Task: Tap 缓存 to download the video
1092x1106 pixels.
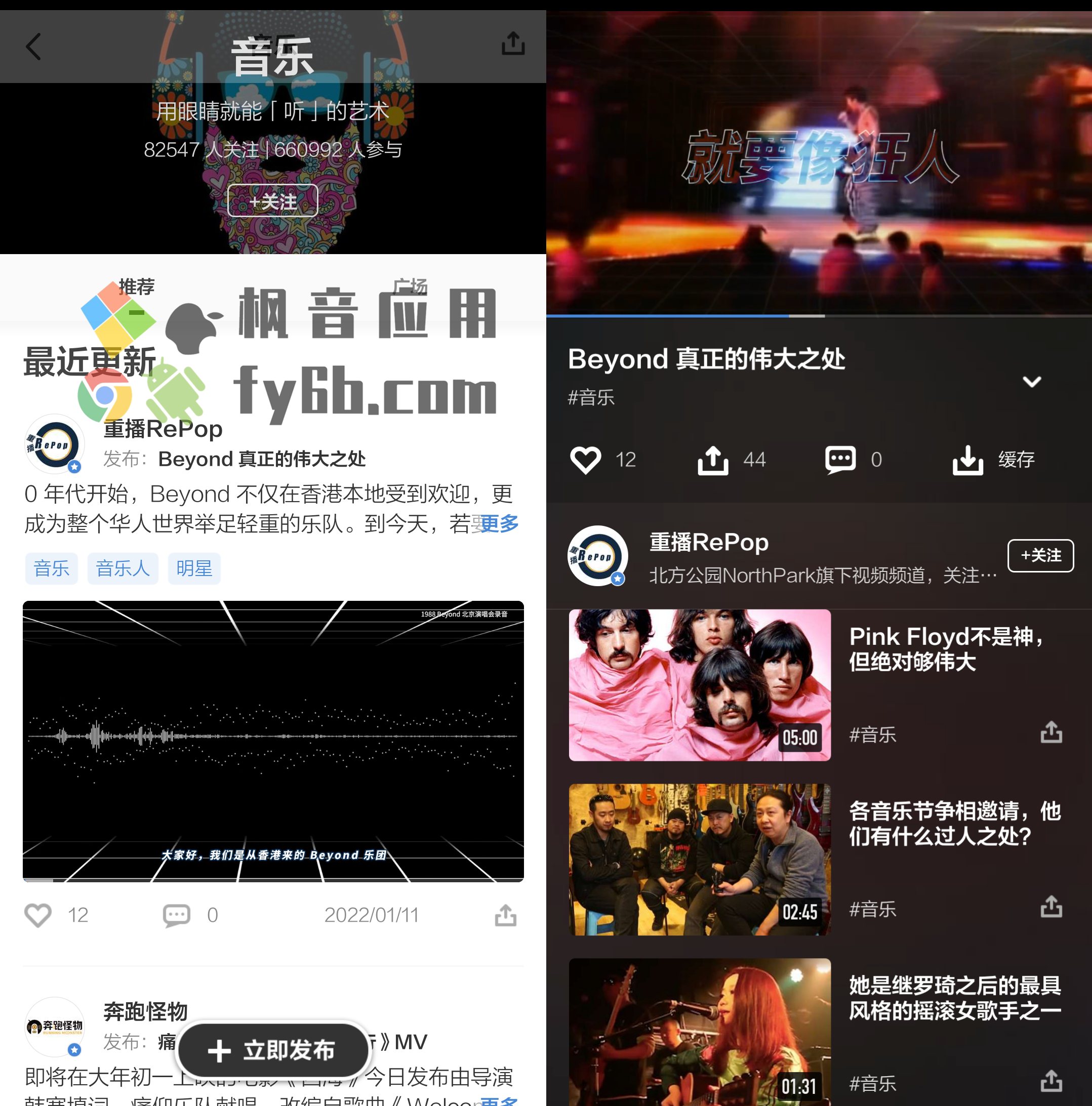Action: [x=994, y=460]
